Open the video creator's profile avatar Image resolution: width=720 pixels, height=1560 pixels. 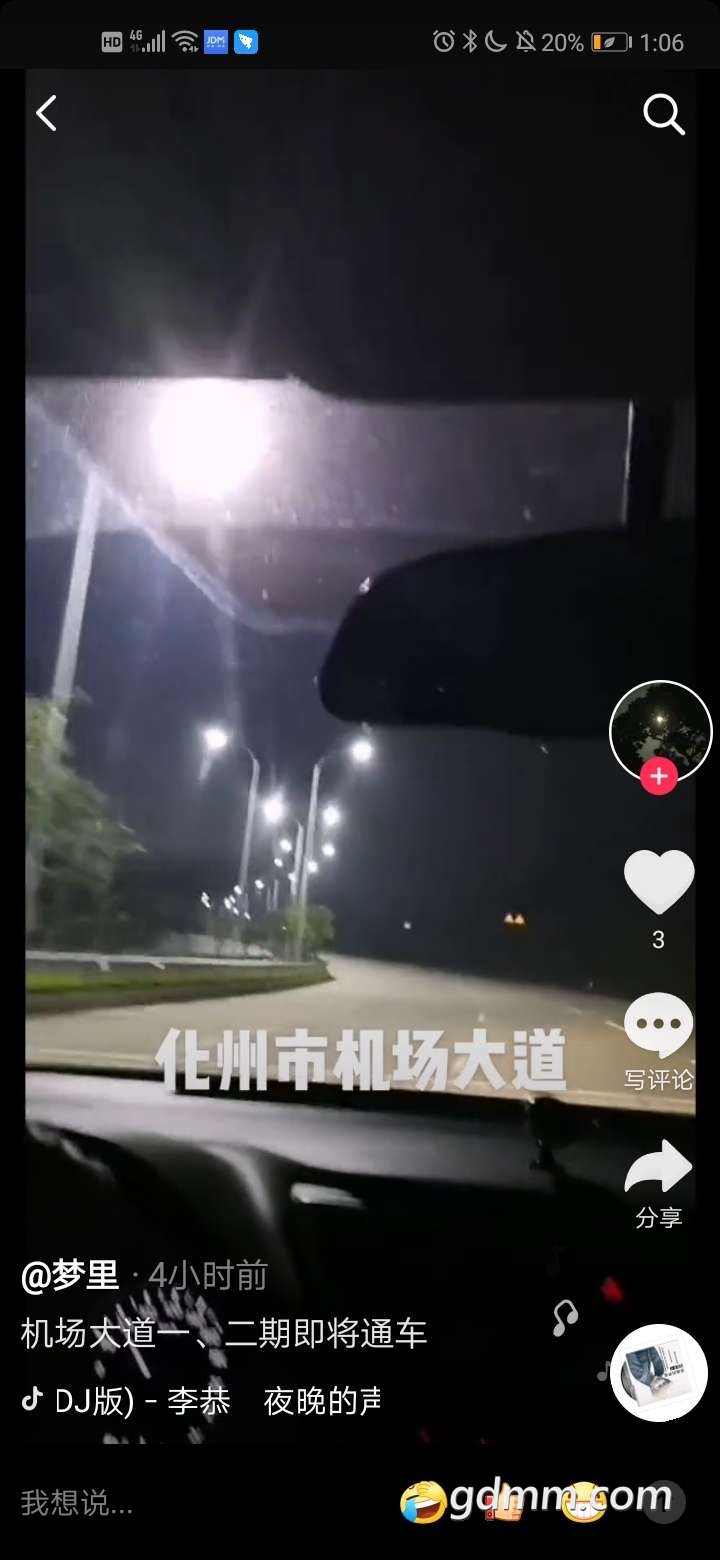point(660,729)
